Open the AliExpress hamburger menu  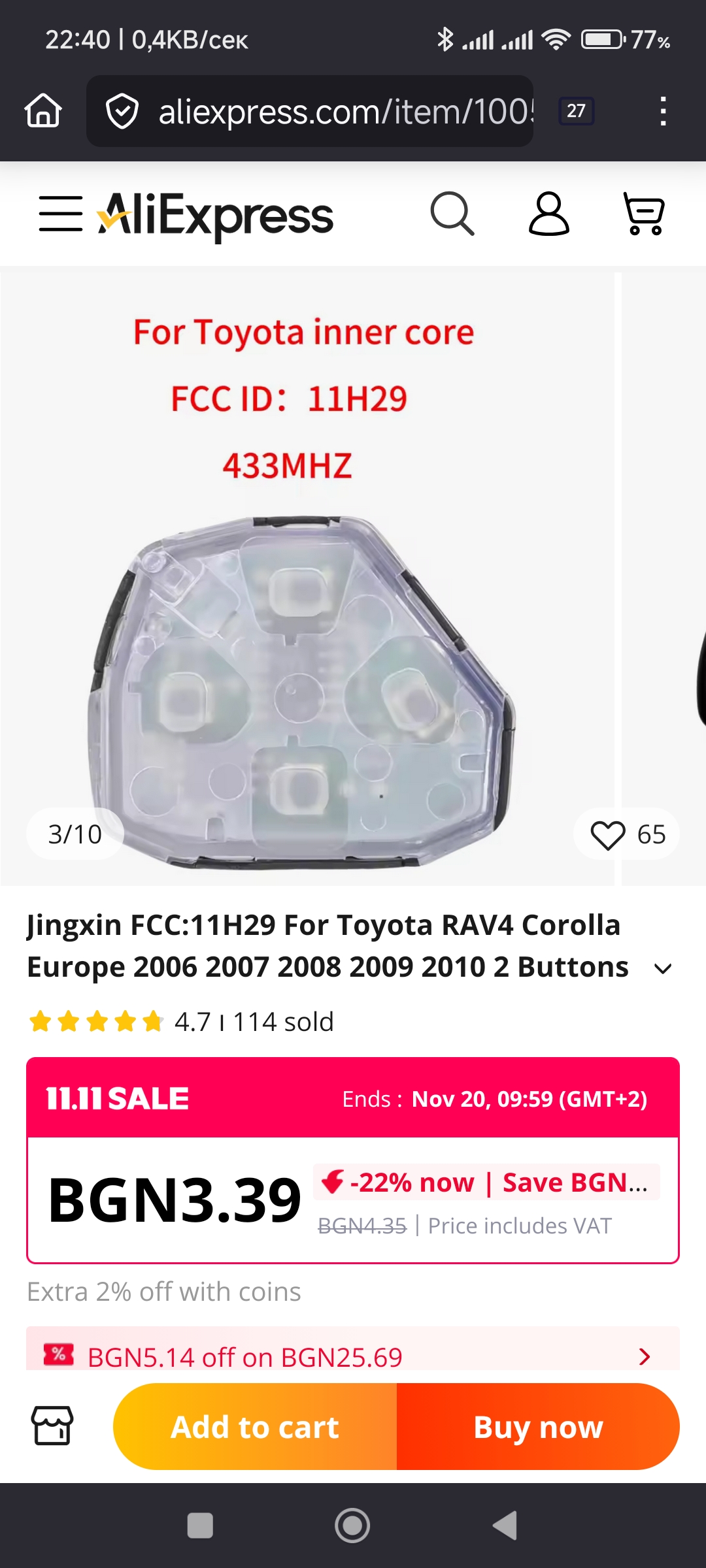[60, 214]
